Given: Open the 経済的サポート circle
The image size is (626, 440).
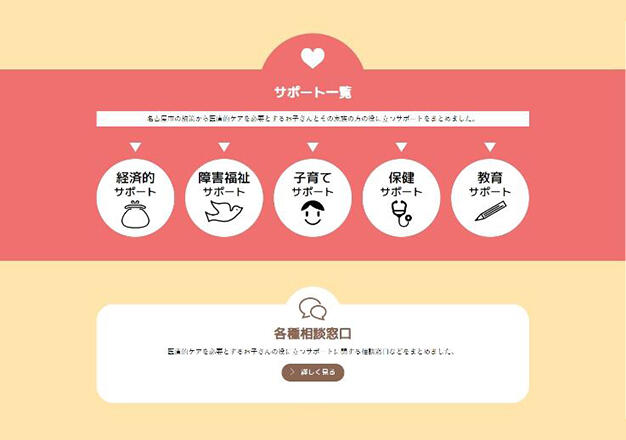Looking at the screenshot, I should point(135,196).
